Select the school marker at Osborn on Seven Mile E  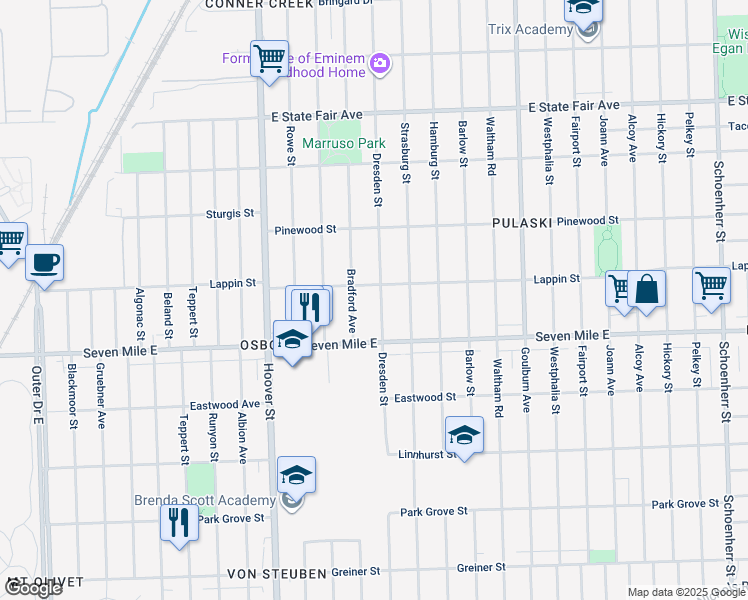click(291, 340)
